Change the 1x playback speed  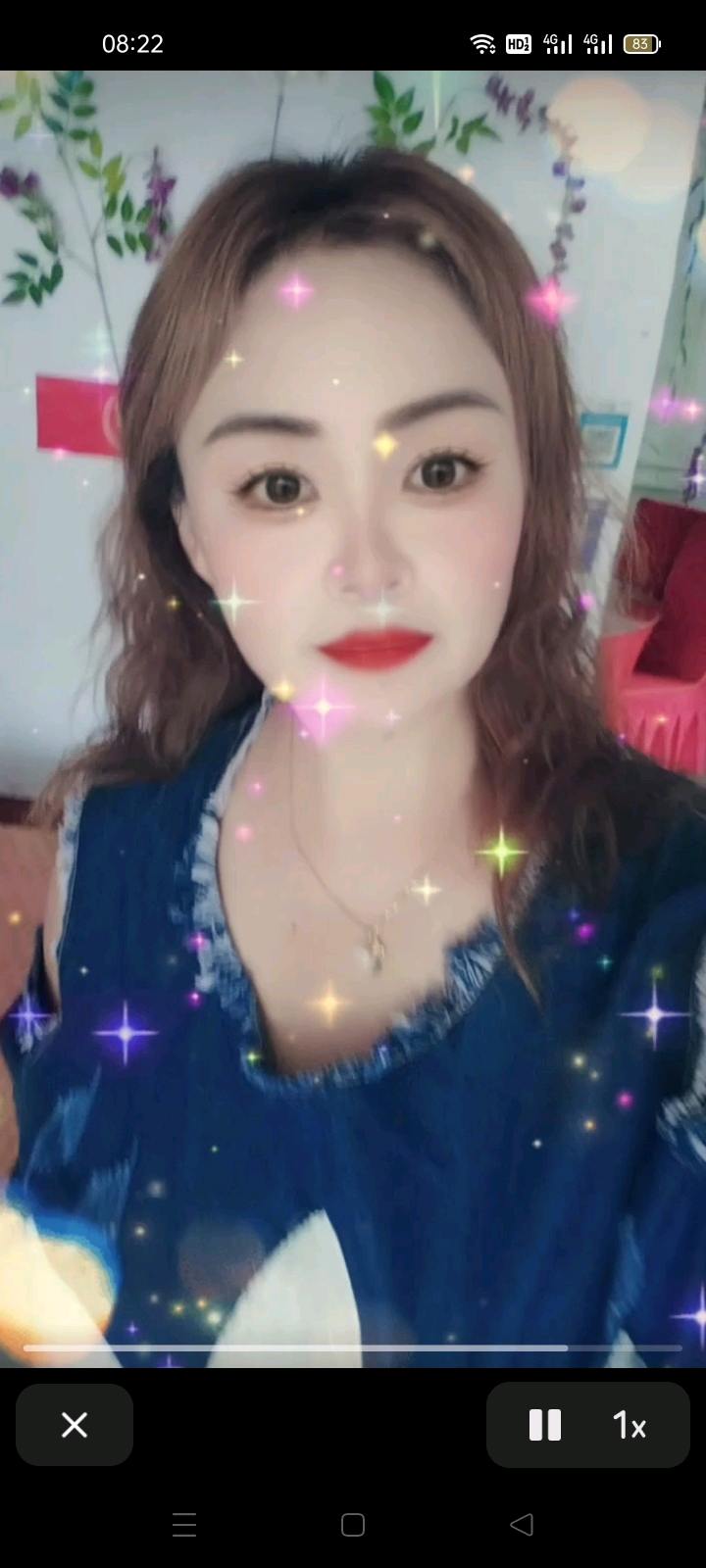(x=630, y=1425)
